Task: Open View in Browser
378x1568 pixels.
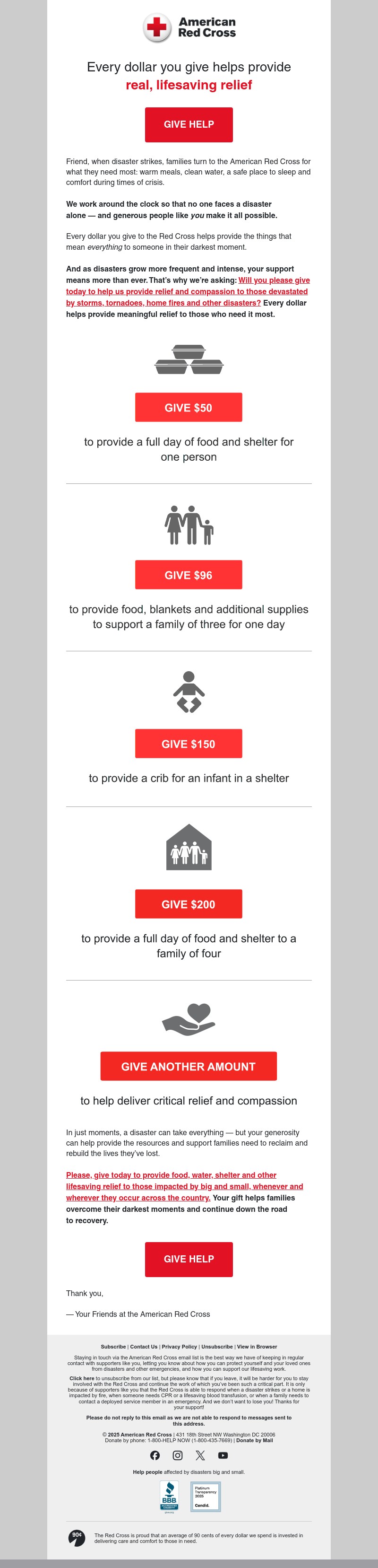Action: click(257, 1347)
